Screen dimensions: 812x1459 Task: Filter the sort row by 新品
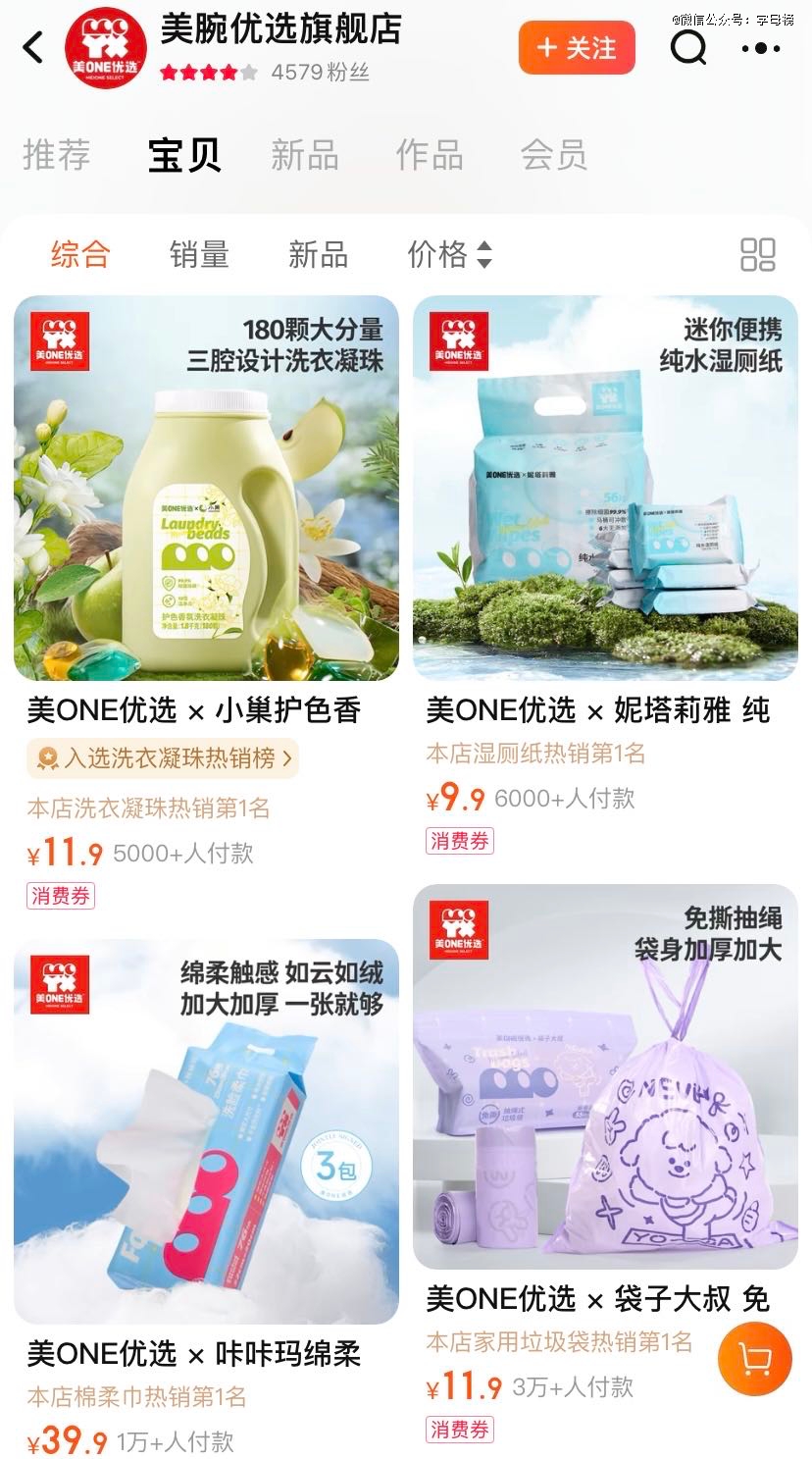318,255
